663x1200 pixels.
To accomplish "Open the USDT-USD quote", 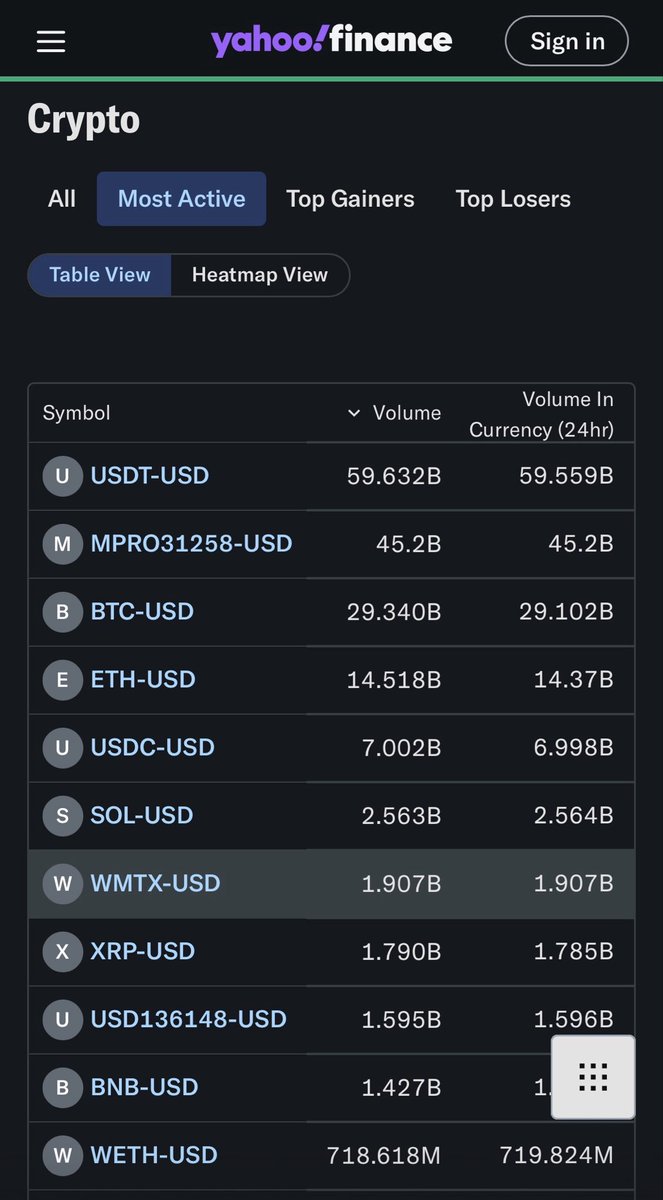I will [x=149, y=475].
